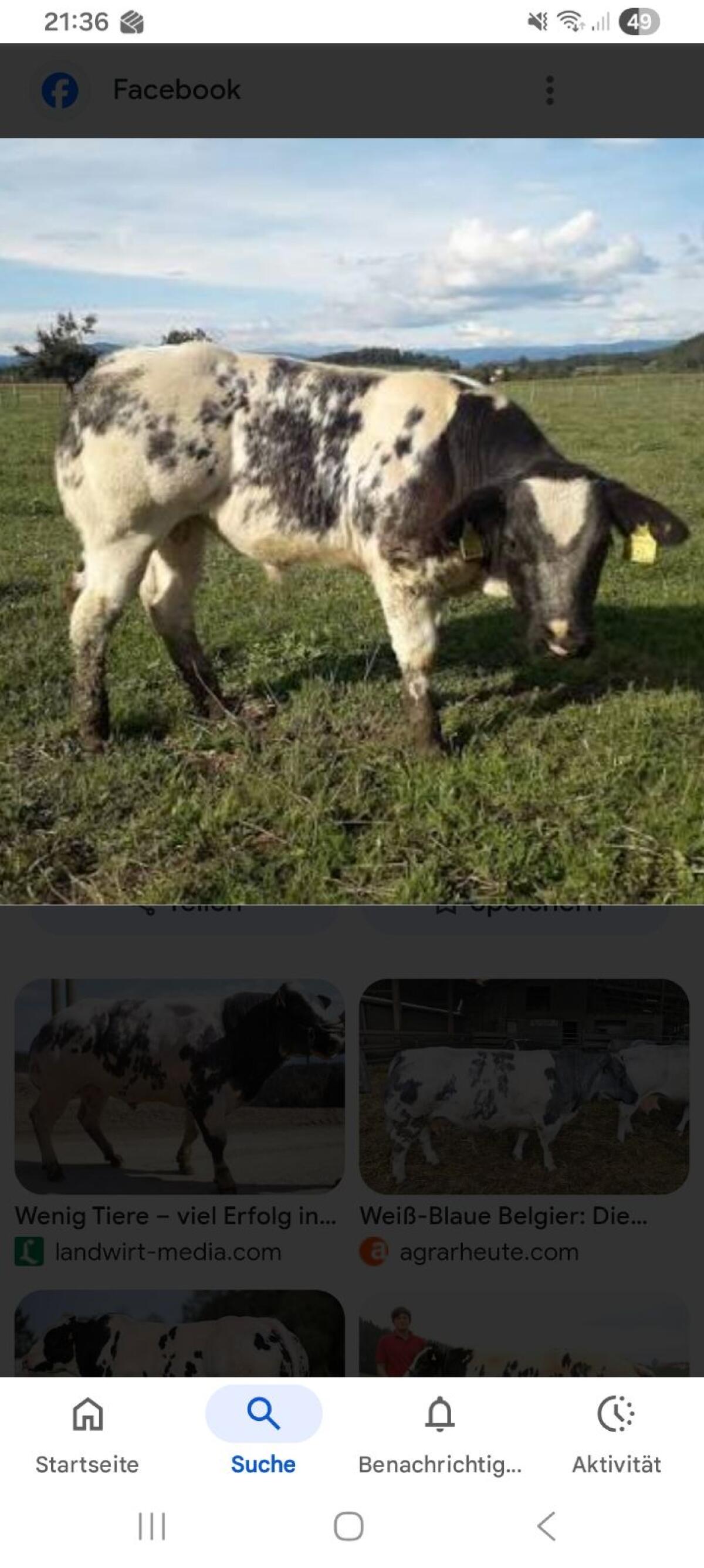Open the Benachrichtigungen tab
The image size is (704, 1568).
coord(439,1431)
